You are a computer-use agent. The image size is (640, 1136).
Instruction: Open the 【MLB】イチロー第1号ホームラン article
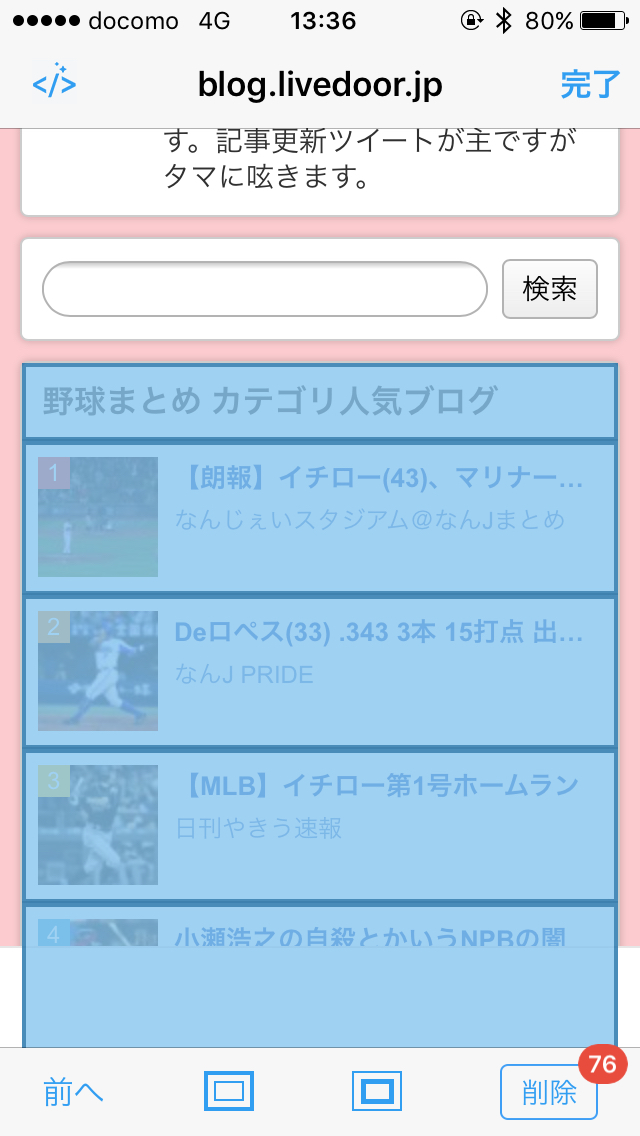(320, 826)
